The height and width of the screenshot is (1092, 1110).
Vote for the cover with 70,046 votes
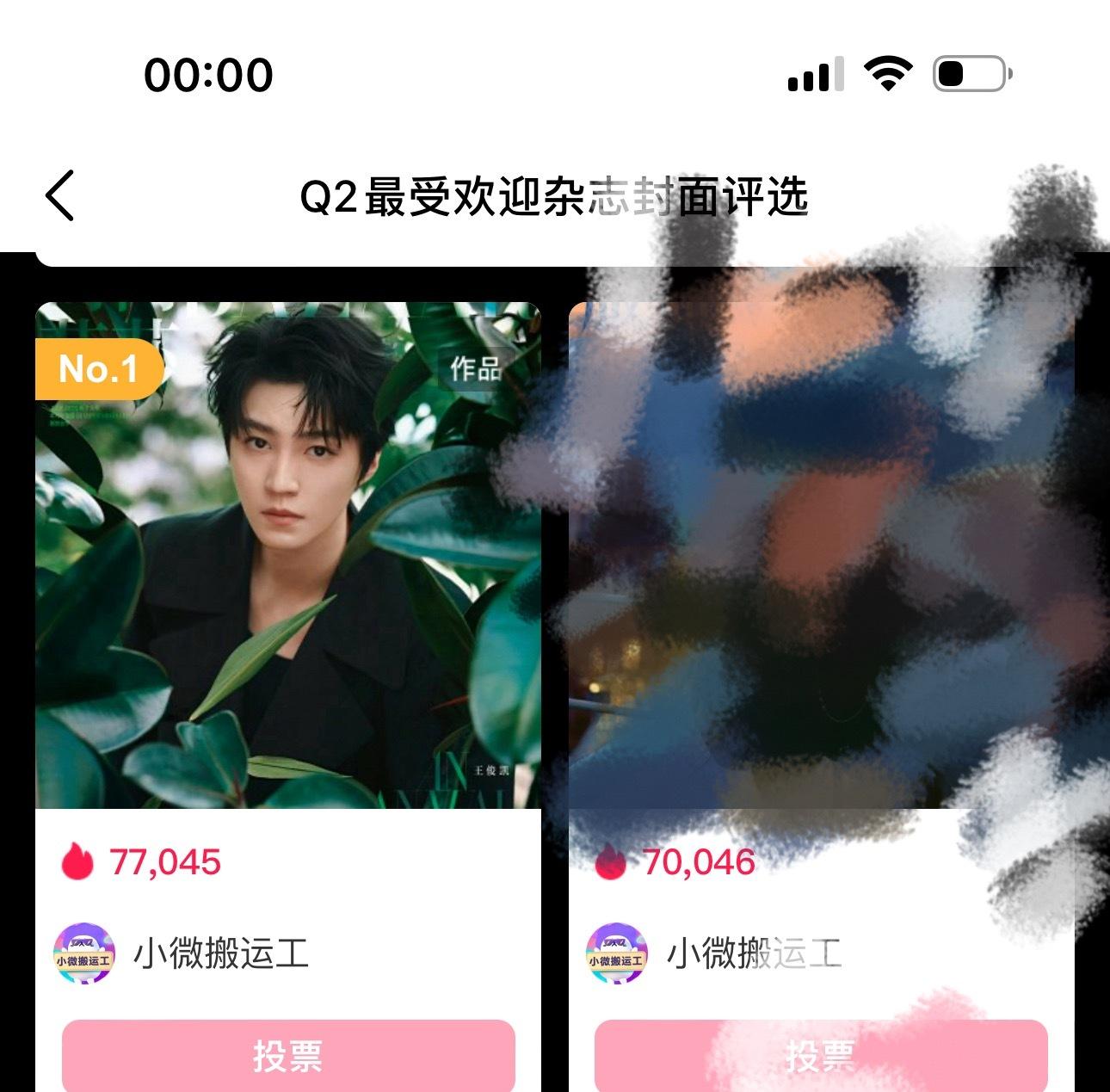[820, 1055]
